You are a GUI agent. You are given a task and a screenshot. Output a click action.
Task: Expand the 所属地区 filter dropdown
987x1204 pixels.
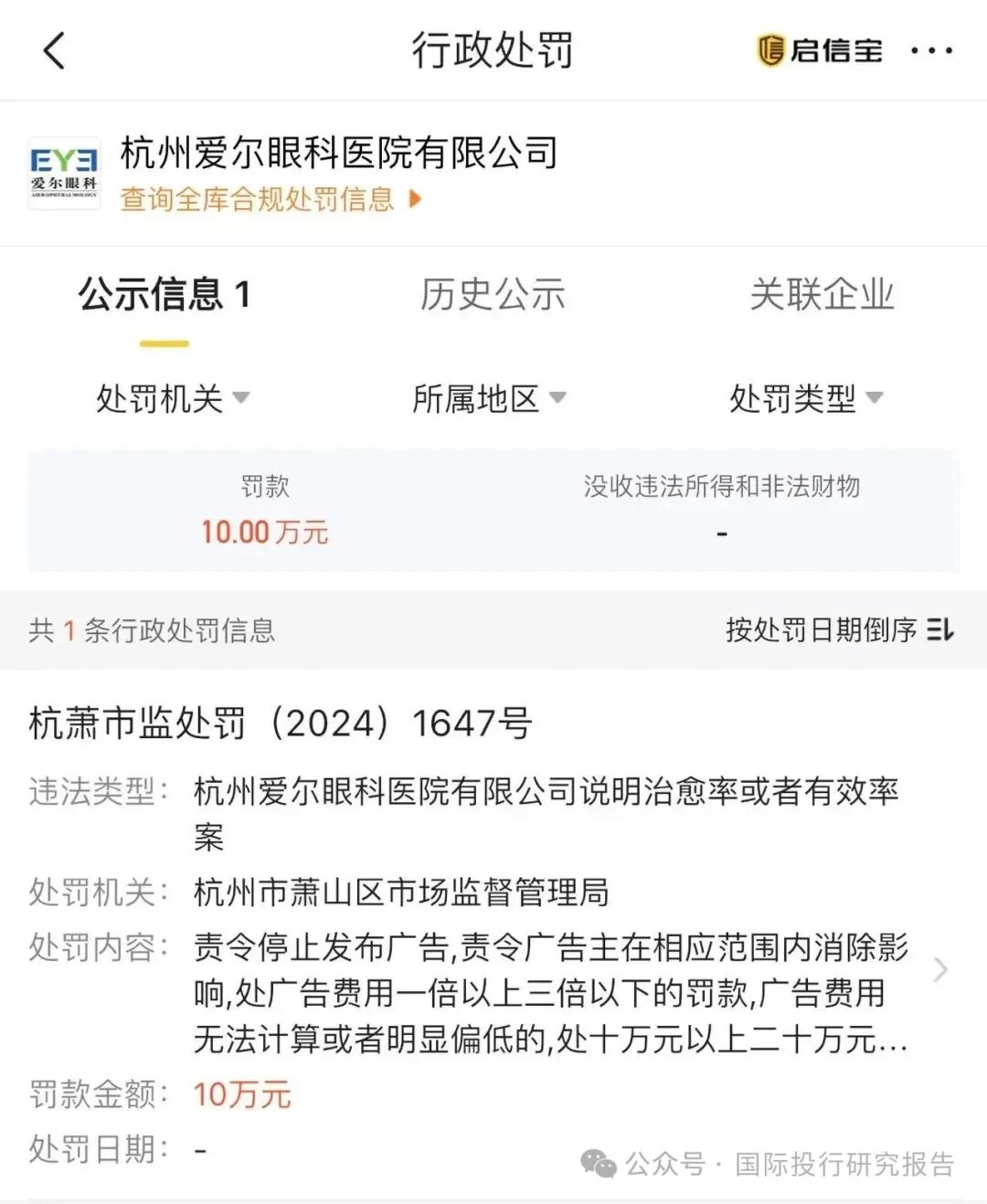(x=489, y=398)
